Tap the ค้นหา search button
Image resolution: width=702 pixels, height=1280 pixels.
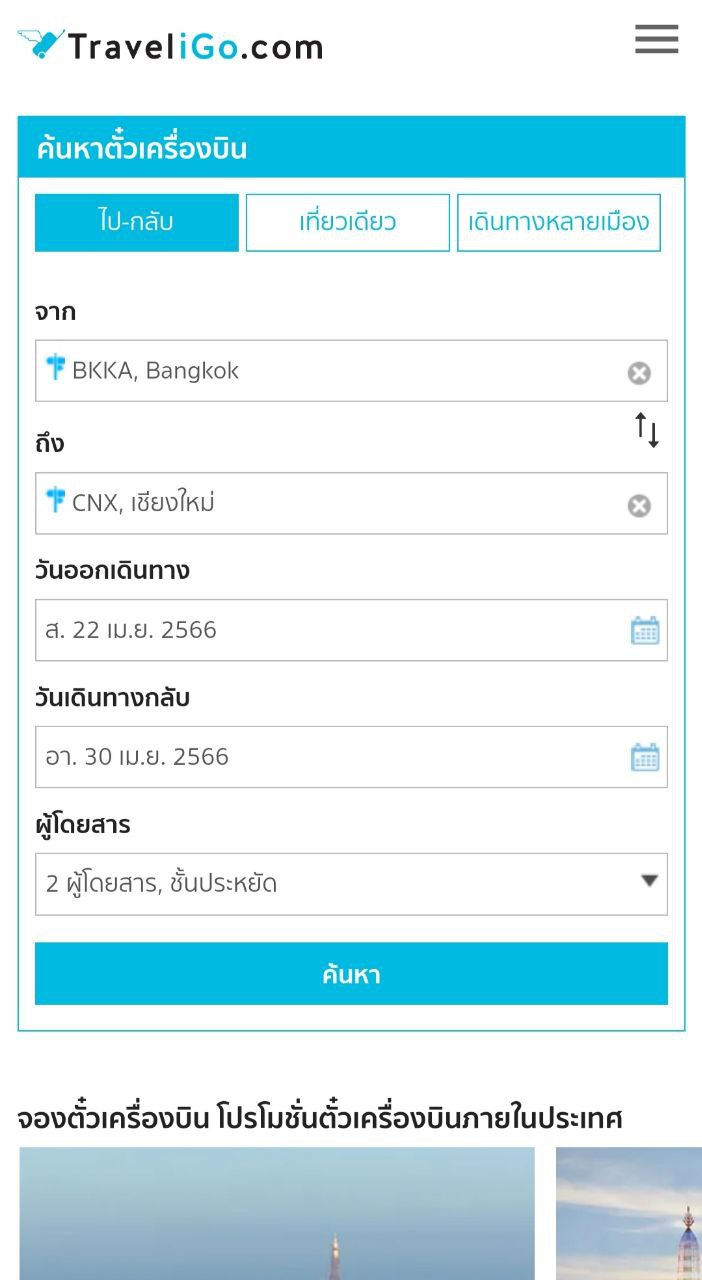351,974
